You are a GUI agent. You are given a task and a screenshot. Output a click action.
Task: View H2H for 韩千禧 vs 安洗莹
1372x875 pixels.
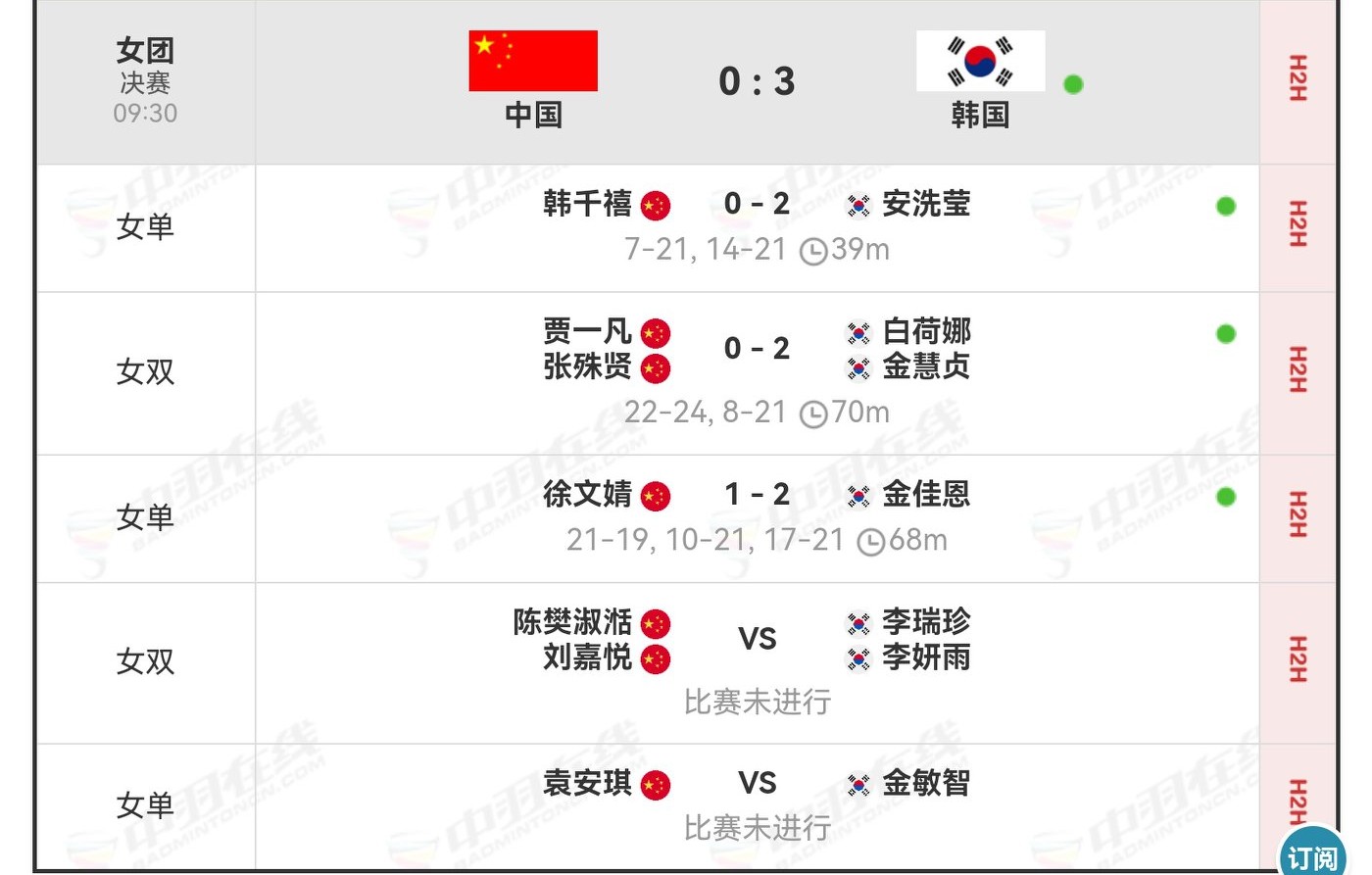tap(1297, 225)
